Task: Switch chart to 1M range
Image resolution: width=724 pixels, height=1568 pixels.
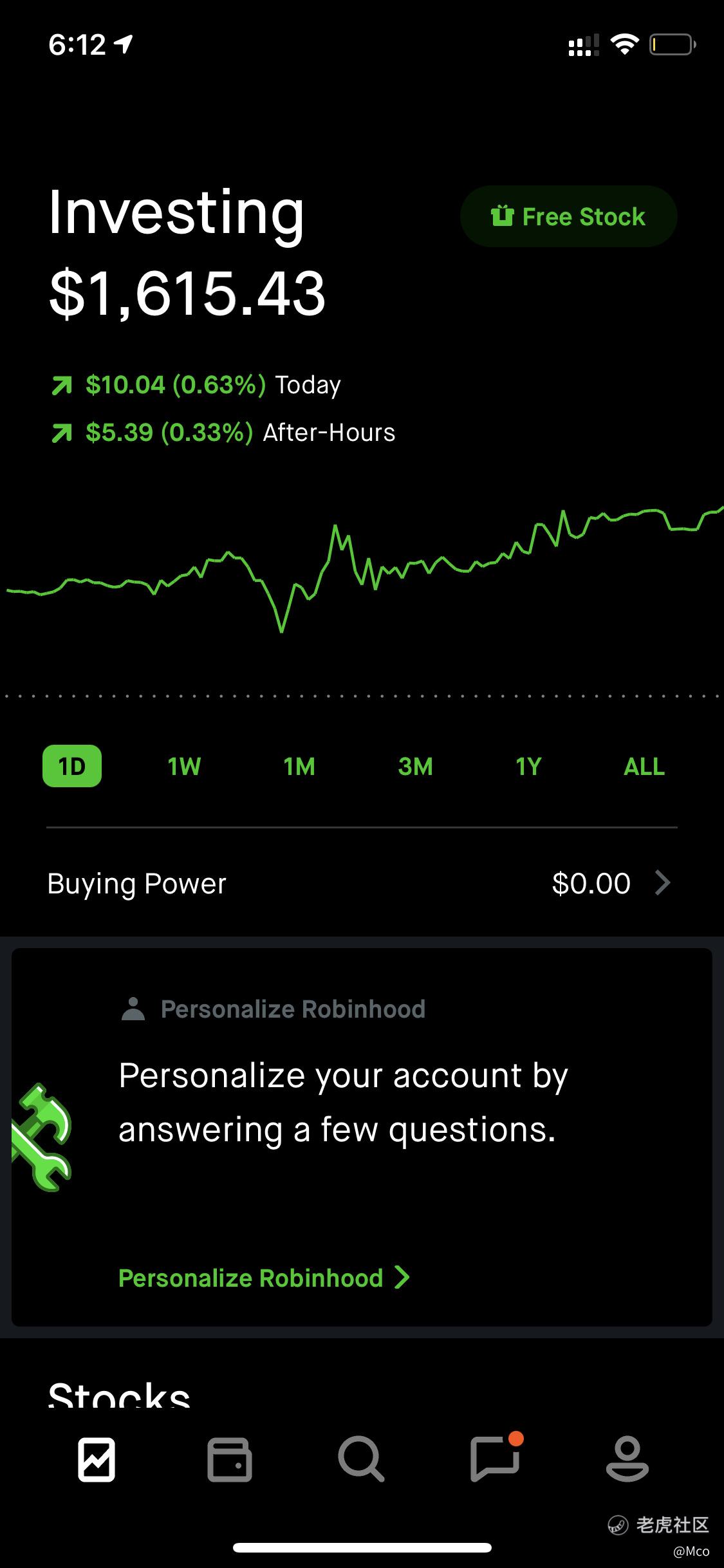Action: [299, 766]
